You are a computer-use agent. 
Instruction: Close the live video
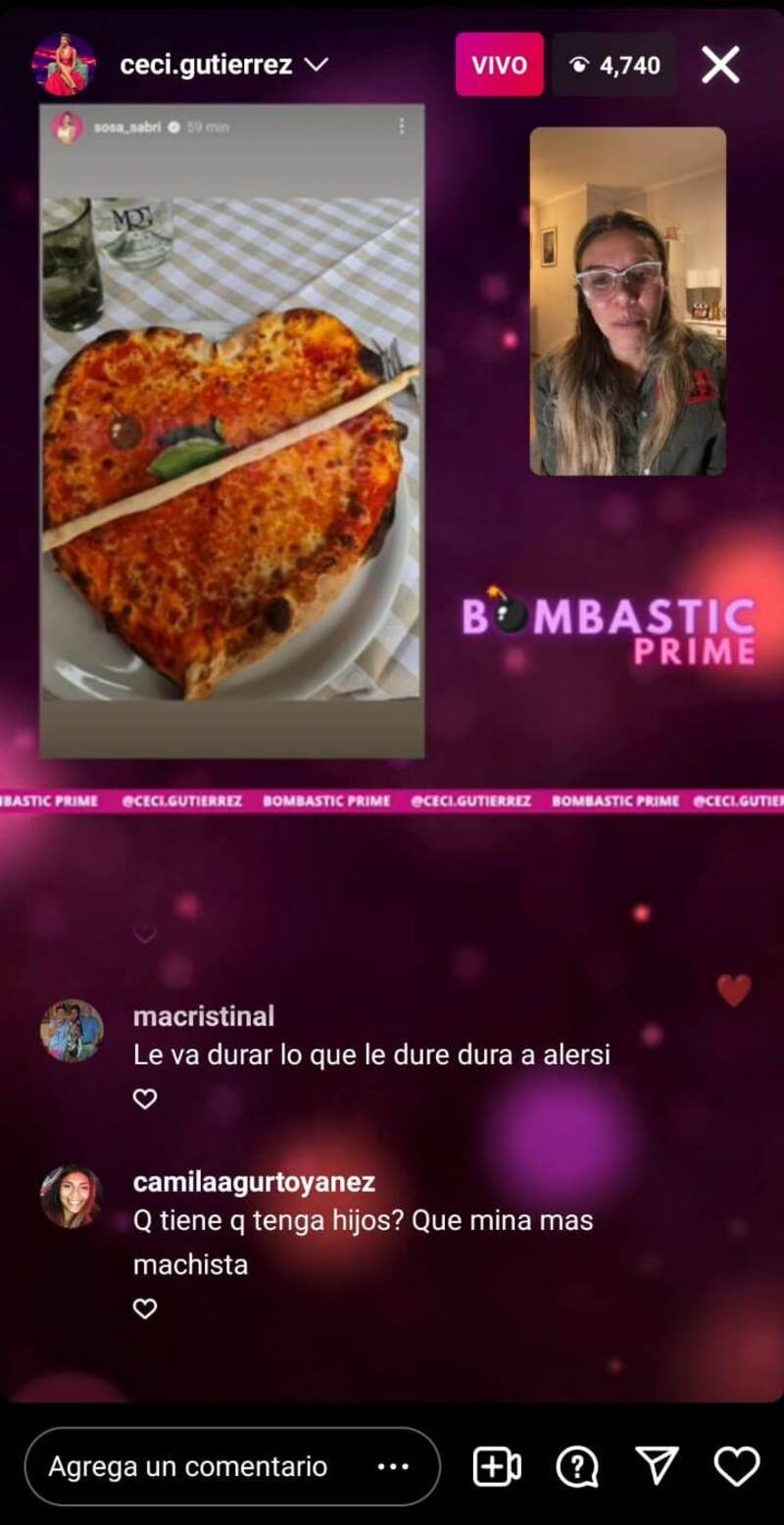[720, 65]
